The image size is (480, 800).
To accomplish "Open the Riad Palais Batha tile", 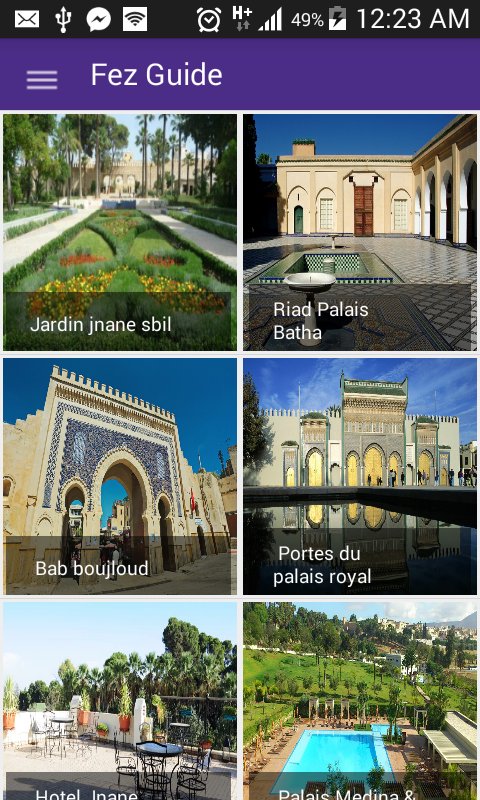I will pos(360,232).
